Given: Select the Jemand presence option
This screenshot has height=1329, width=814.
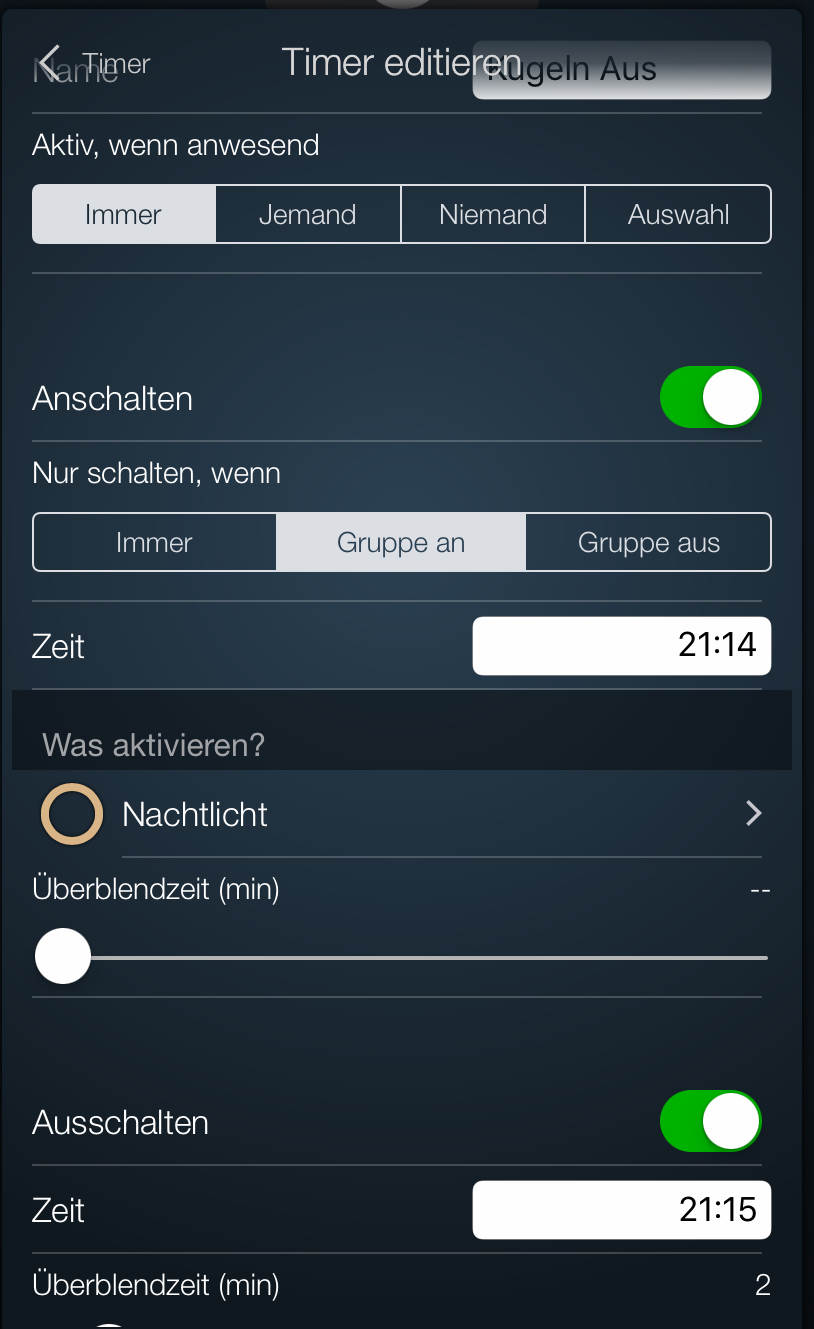Looking at the screenshot, I should click(308, 214).
